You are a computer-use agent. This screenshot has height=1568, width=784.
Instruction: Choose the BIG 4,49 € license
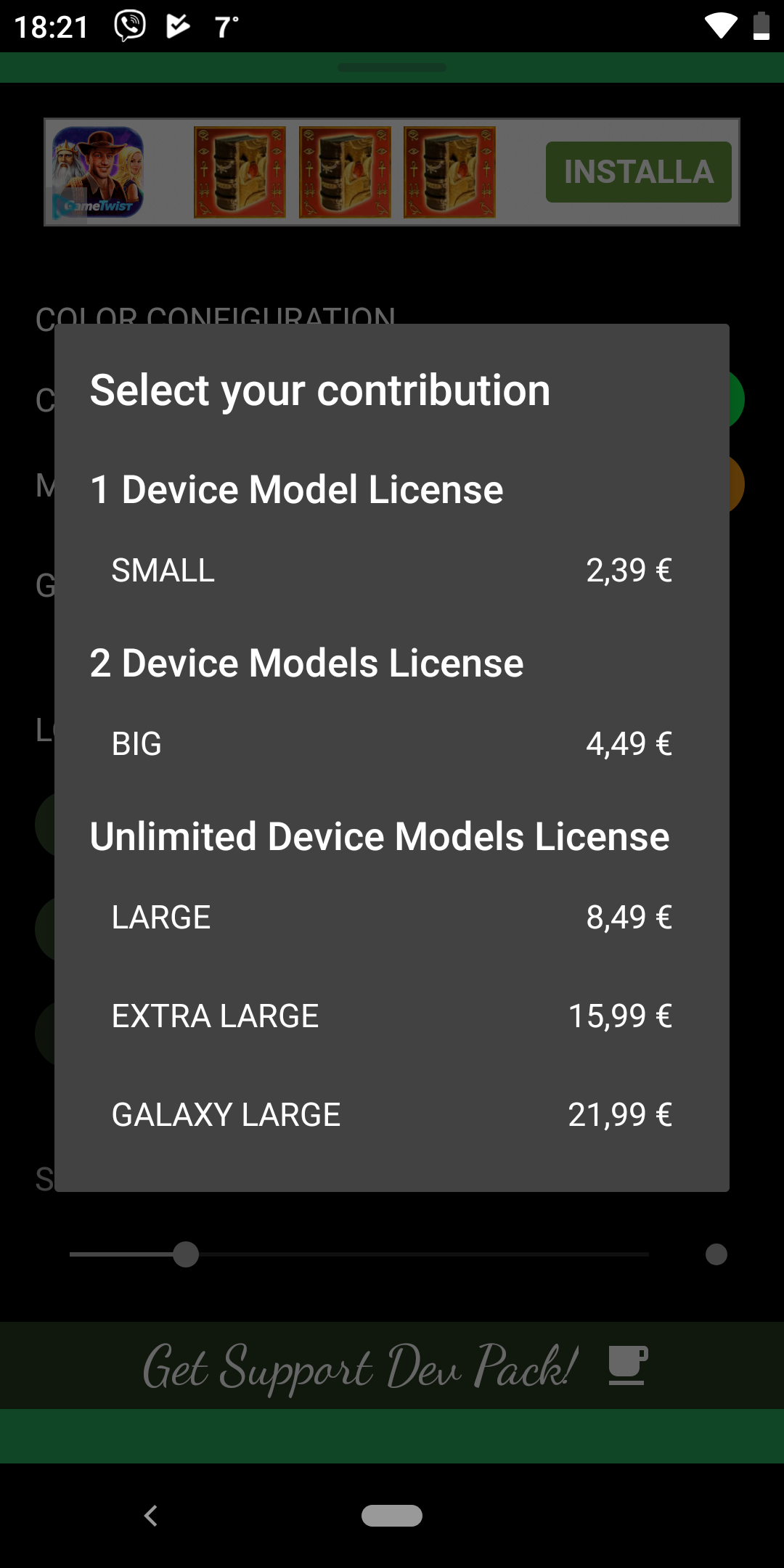tap(392, 744)
